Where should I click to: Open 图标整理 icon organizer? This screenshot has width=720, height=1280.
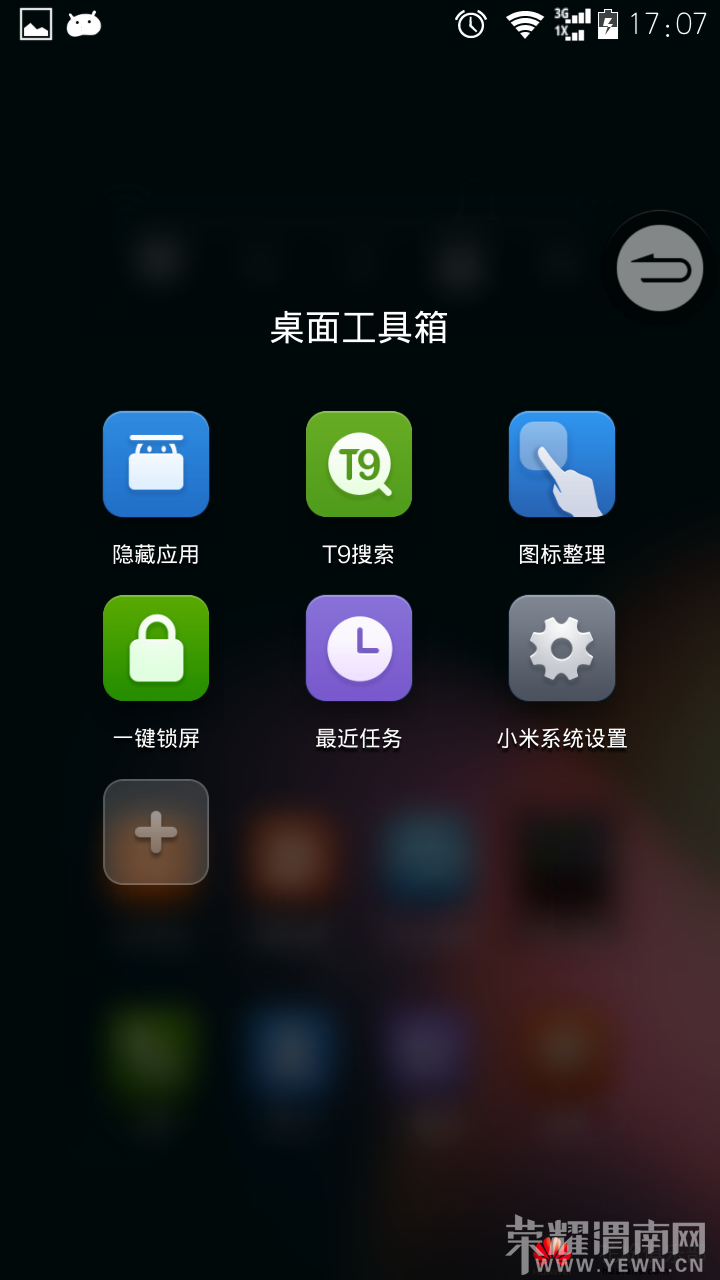(x=562, y=464)
